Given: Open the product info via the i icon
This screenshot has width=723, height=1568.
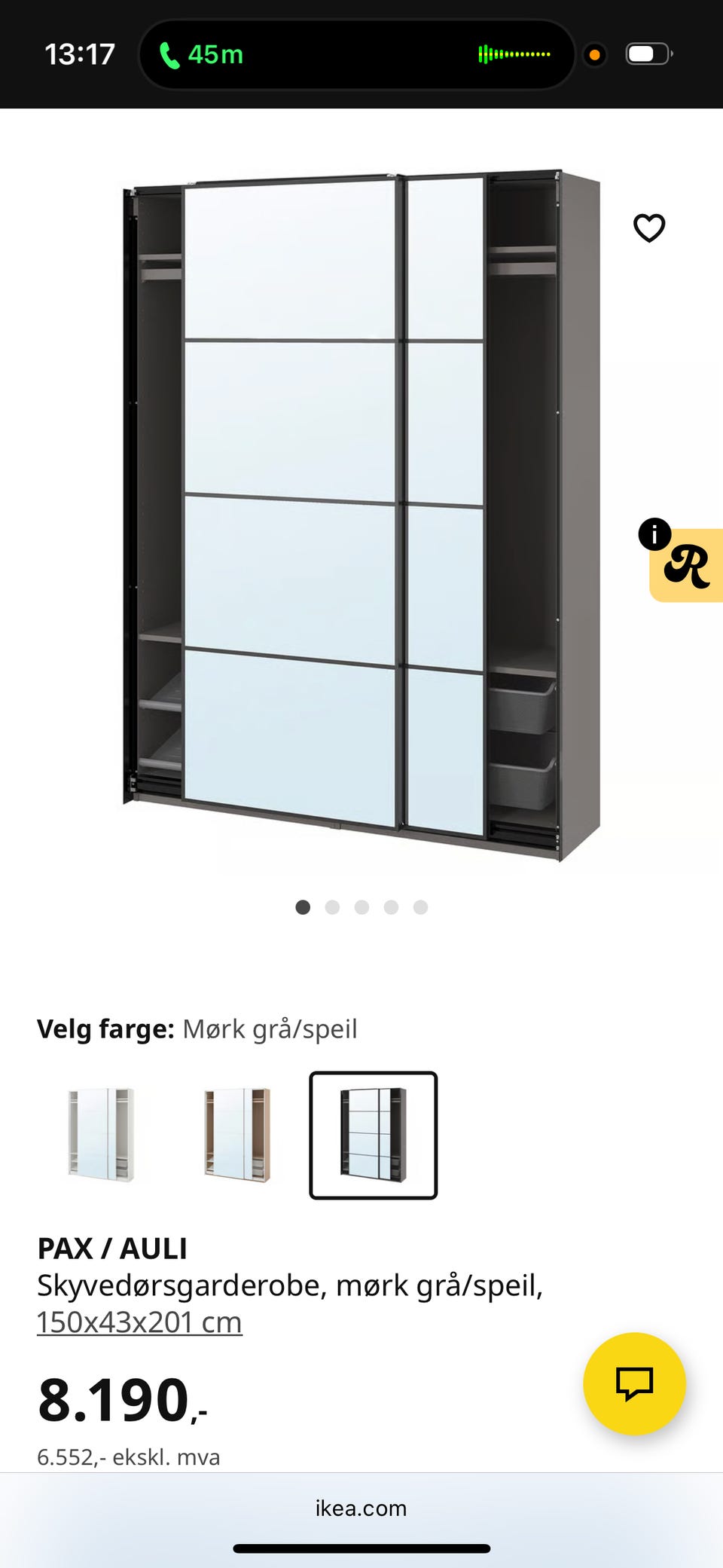Looking at the screenshot, I should [656, 535].
